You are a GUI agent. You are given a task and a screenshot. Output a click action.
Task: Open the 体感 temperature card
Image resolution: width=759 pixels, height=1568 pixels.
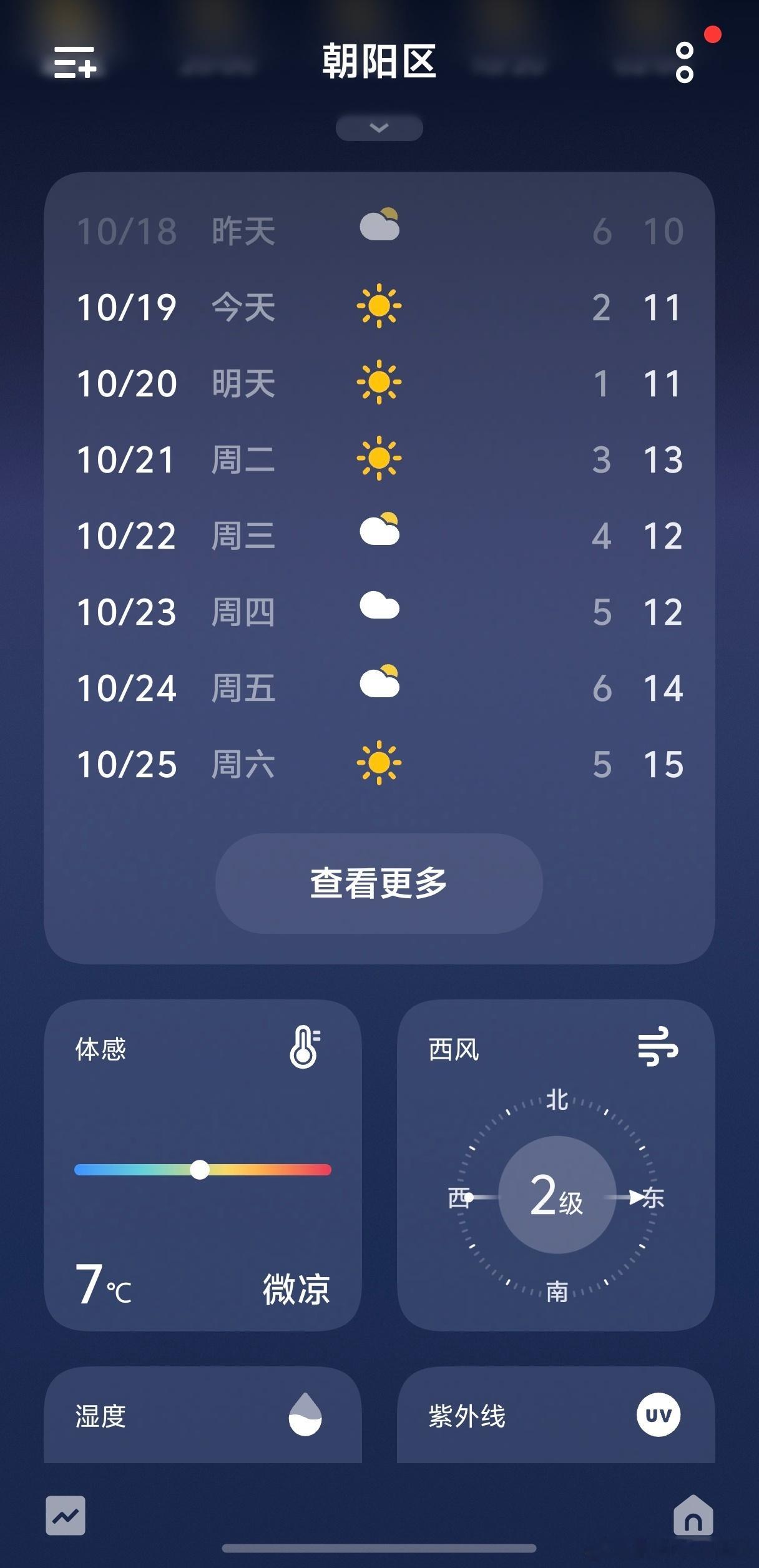point(202,1165)
